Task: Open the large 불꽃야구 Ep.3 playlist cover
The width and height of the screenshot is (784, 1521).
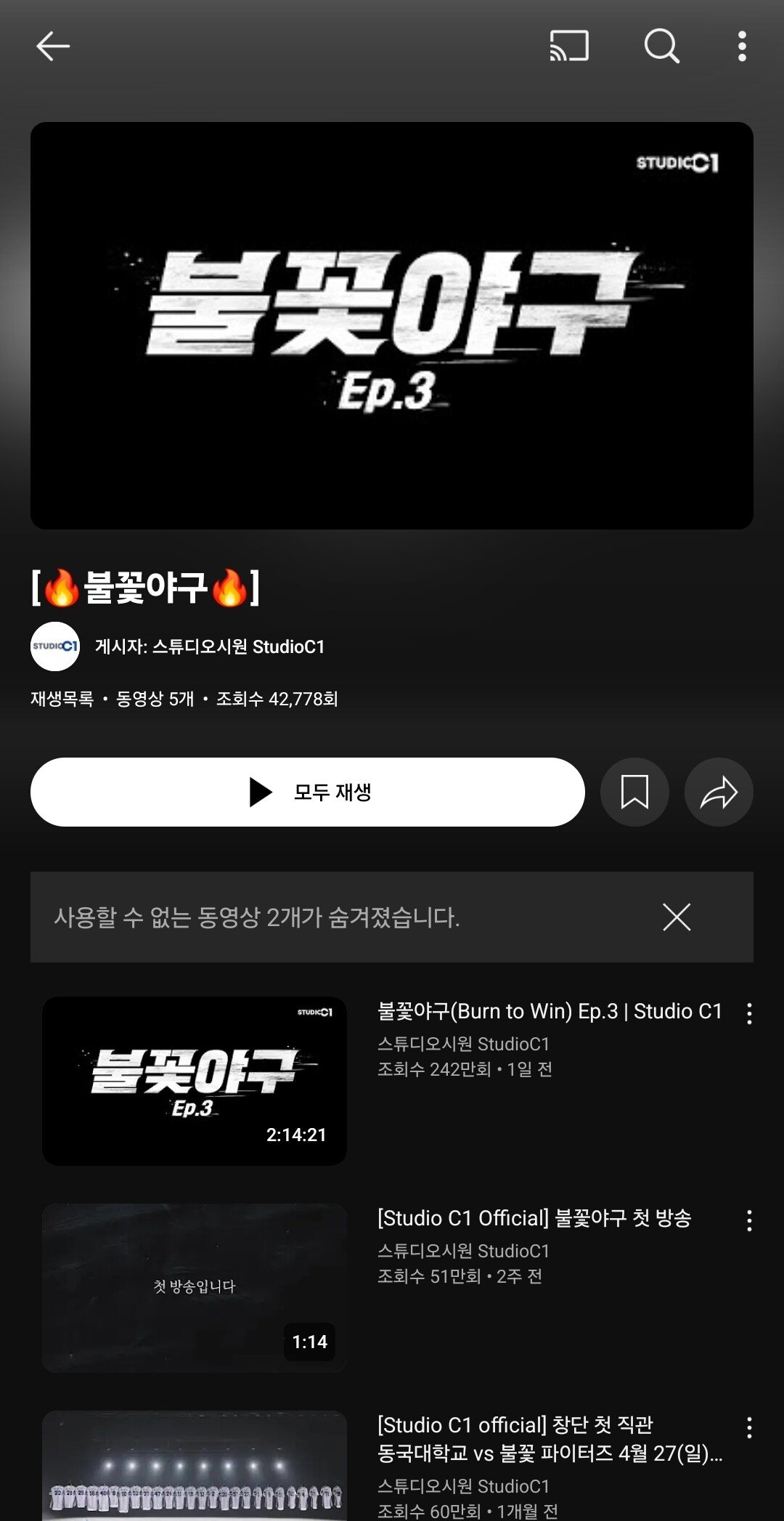Action: coord(392,325)
